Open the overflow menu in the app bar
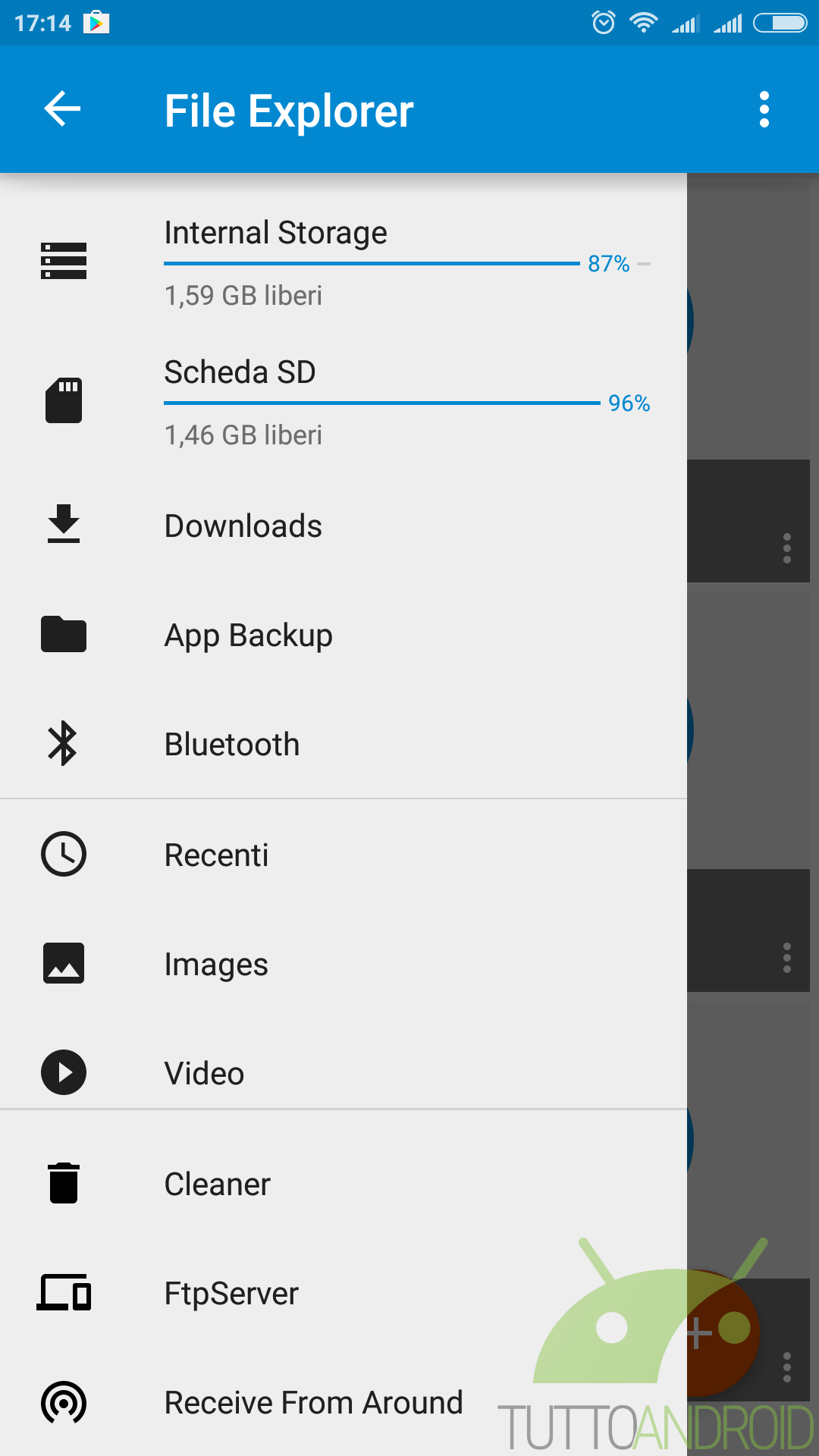The width and height of the screenshot is (819, 1456). point(764,109)
